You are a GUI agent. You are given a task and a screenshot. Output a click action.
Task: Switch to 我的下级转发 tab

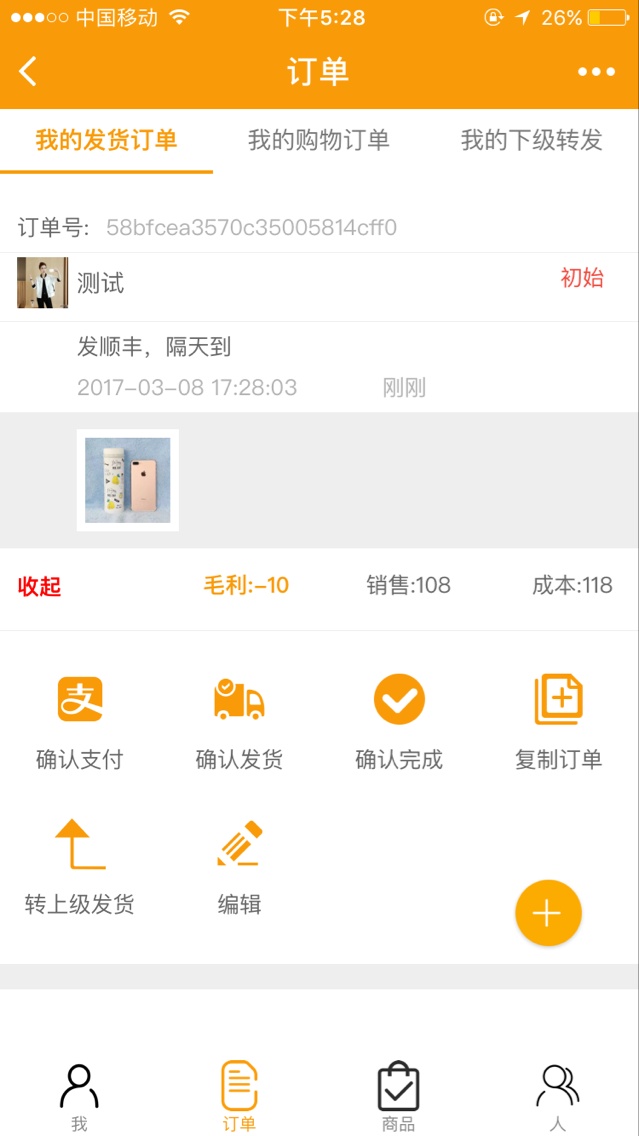point(531,141)
